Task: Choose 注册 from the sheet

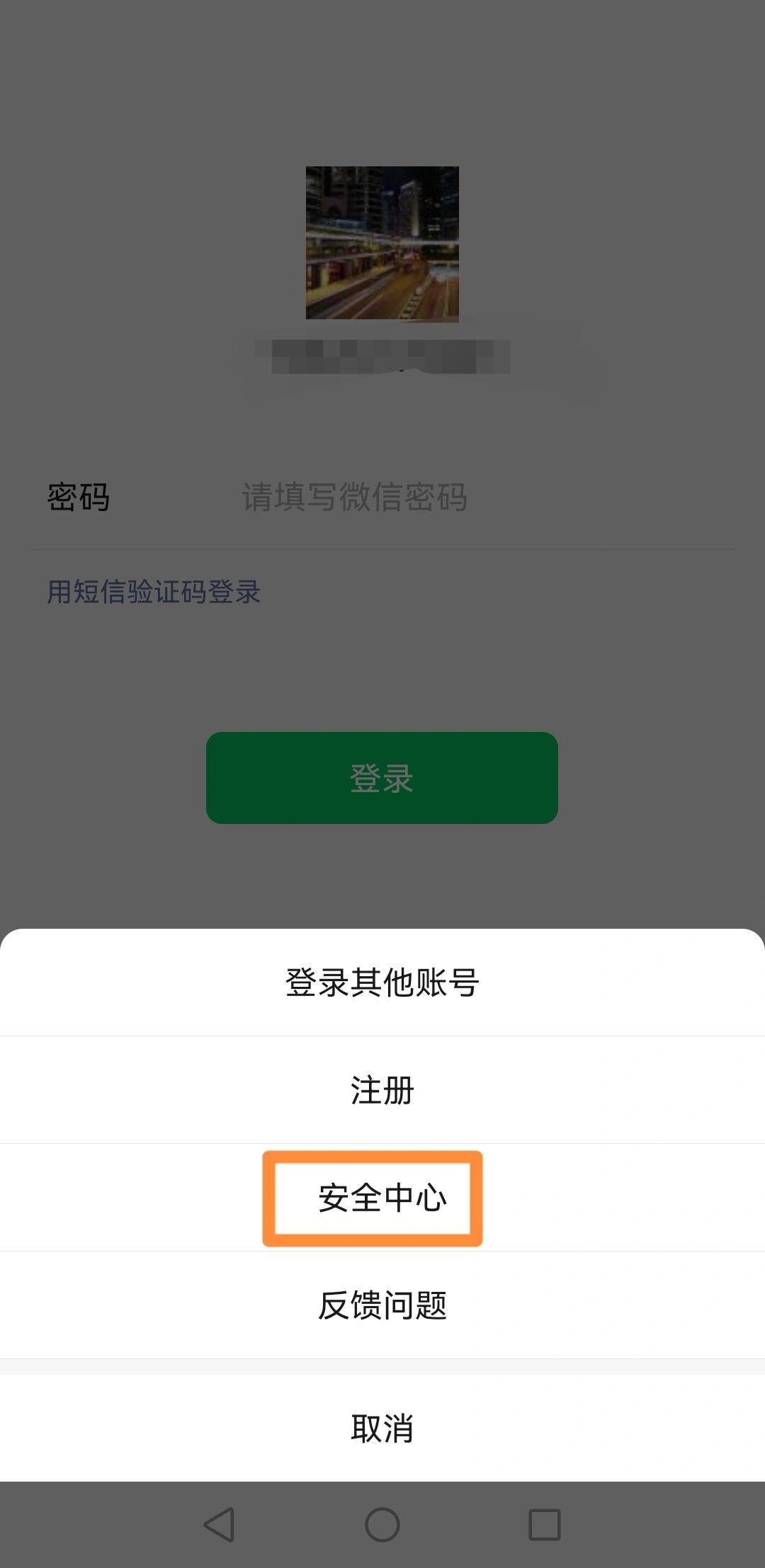Action: pos(382,1090)
